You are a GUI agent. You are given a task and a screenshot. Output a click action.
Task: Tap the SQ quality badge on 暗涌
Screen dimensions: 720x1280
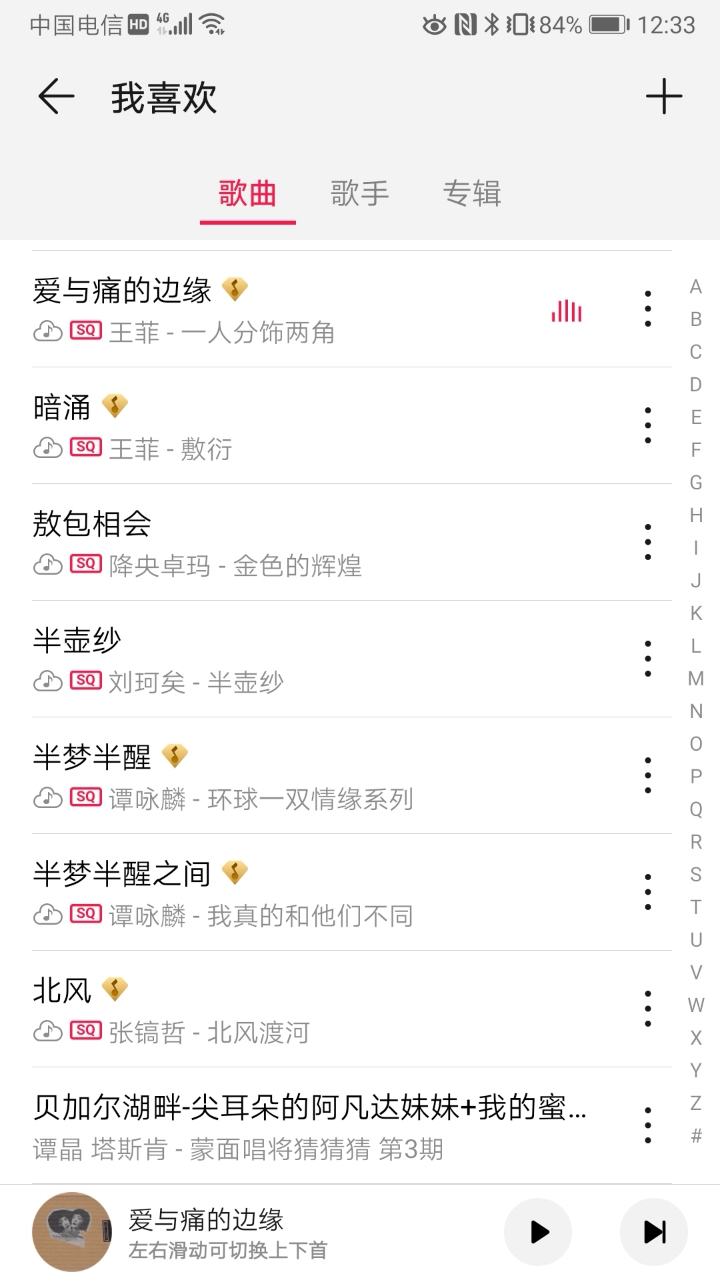pos(85,449)
